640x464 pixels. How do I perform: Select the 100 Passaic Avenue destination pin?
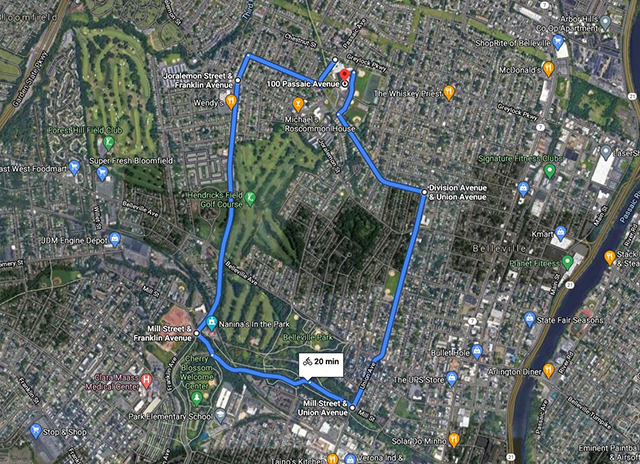[x=343, y=74]
